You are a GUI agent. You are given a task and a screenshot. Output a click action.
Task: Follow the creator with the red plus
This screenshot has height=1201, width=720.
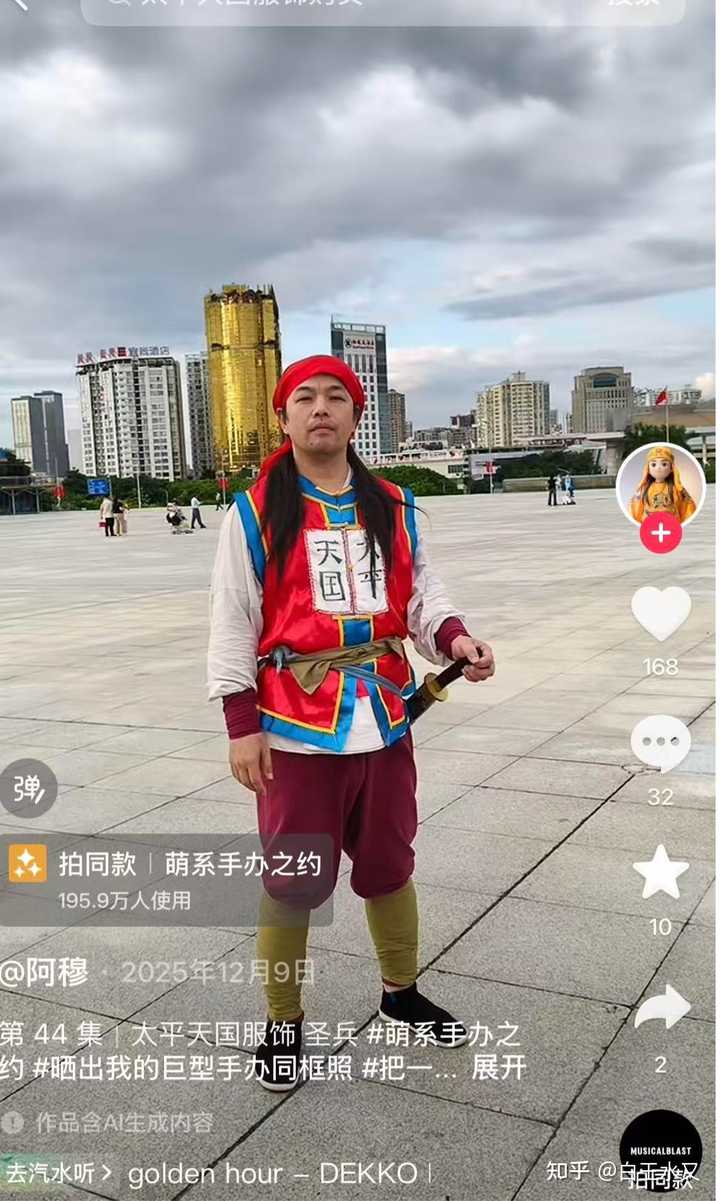click(x=660, y=533)
